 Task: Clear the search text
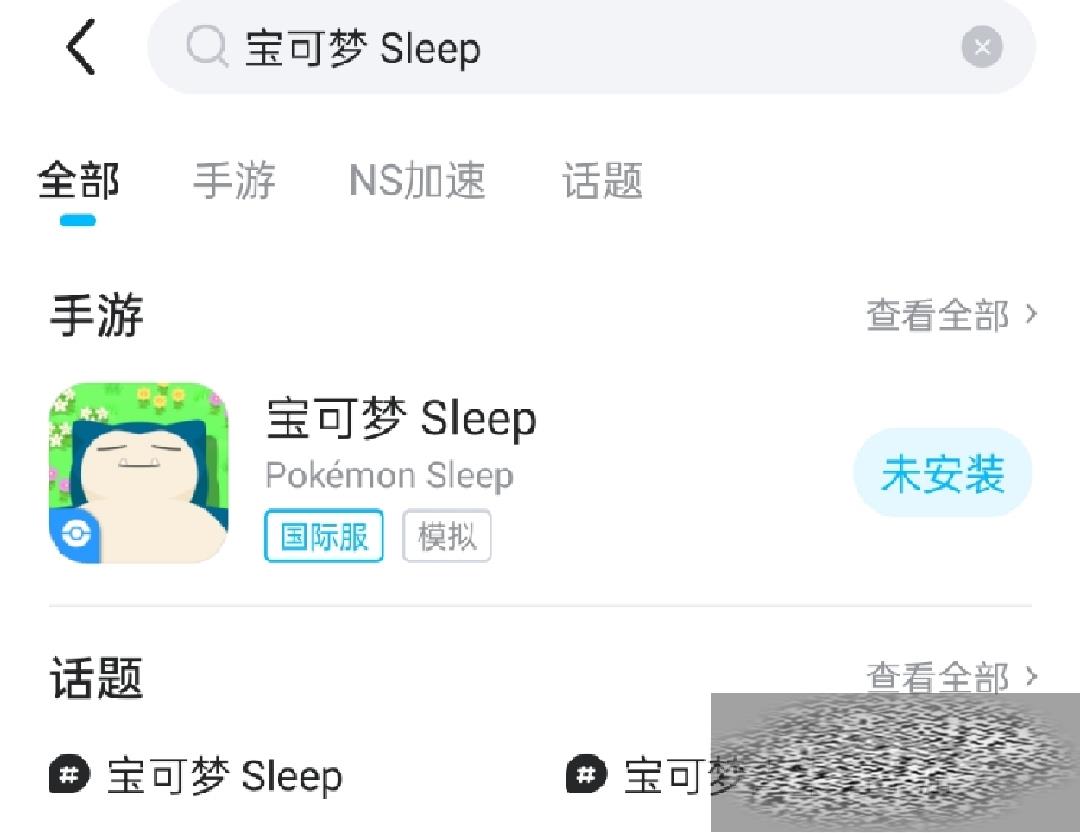click(x=981, y=47)
